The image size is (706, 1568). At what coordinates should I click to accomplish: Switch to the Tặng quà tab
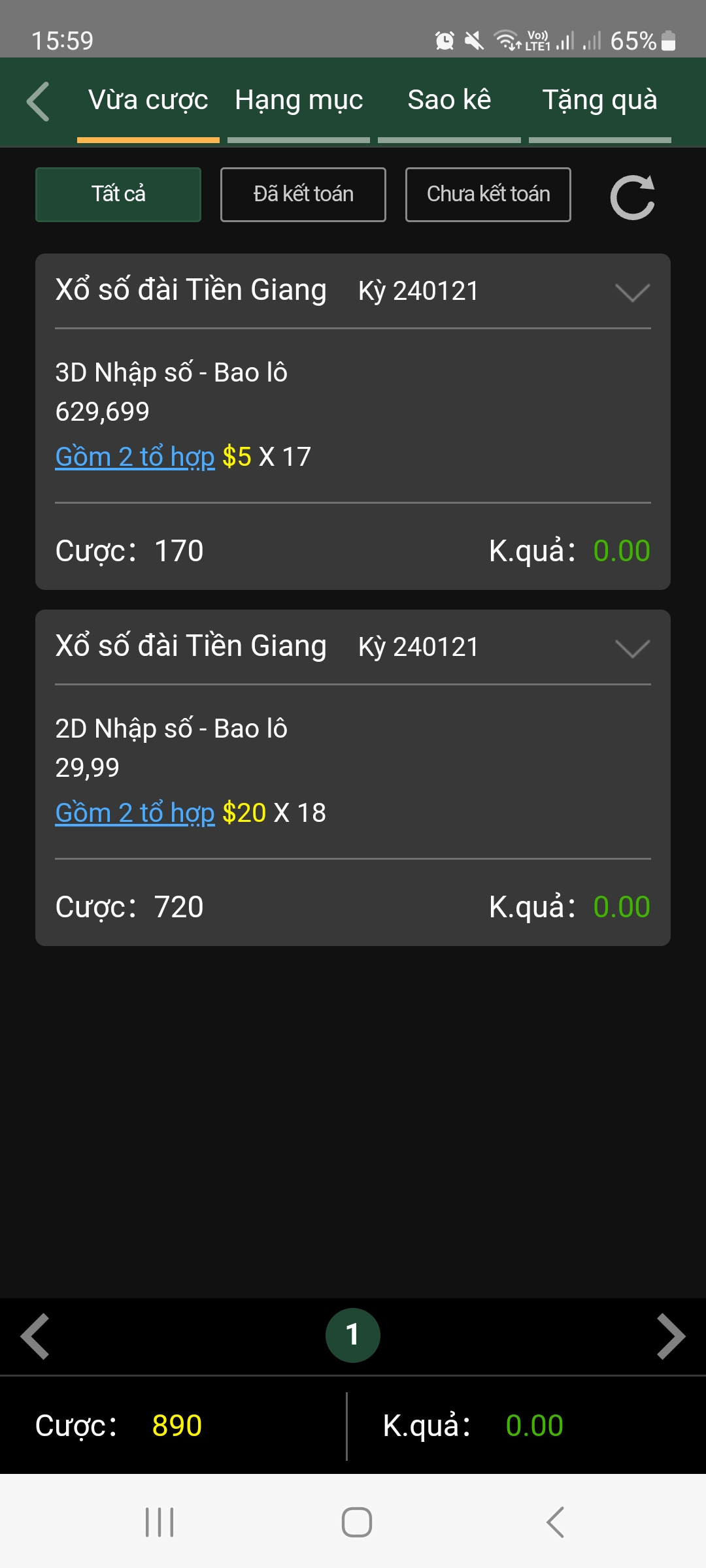point(599,101)
